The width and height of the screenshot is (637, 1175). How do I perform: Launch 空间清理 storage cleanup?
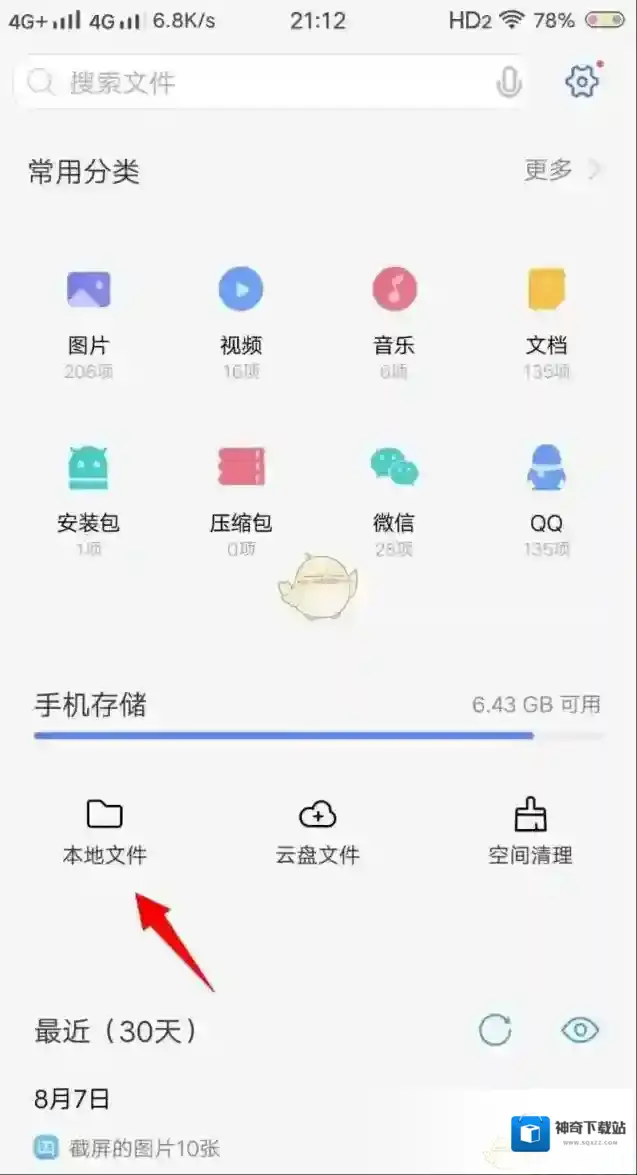pyautogui.click(x=530, y=832)
